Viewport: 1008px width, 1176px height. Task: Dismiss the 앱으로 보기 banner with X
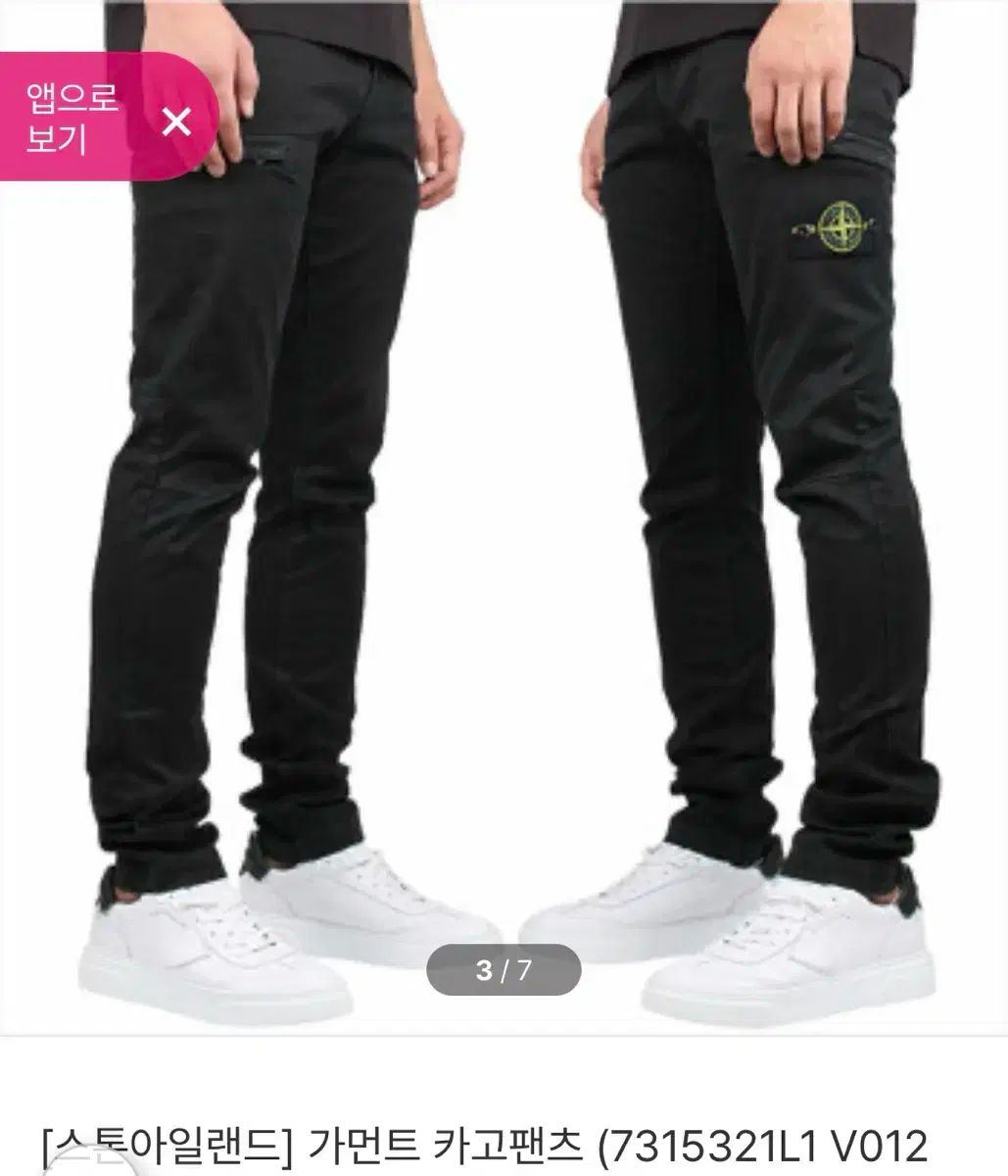tap(176, 122)
